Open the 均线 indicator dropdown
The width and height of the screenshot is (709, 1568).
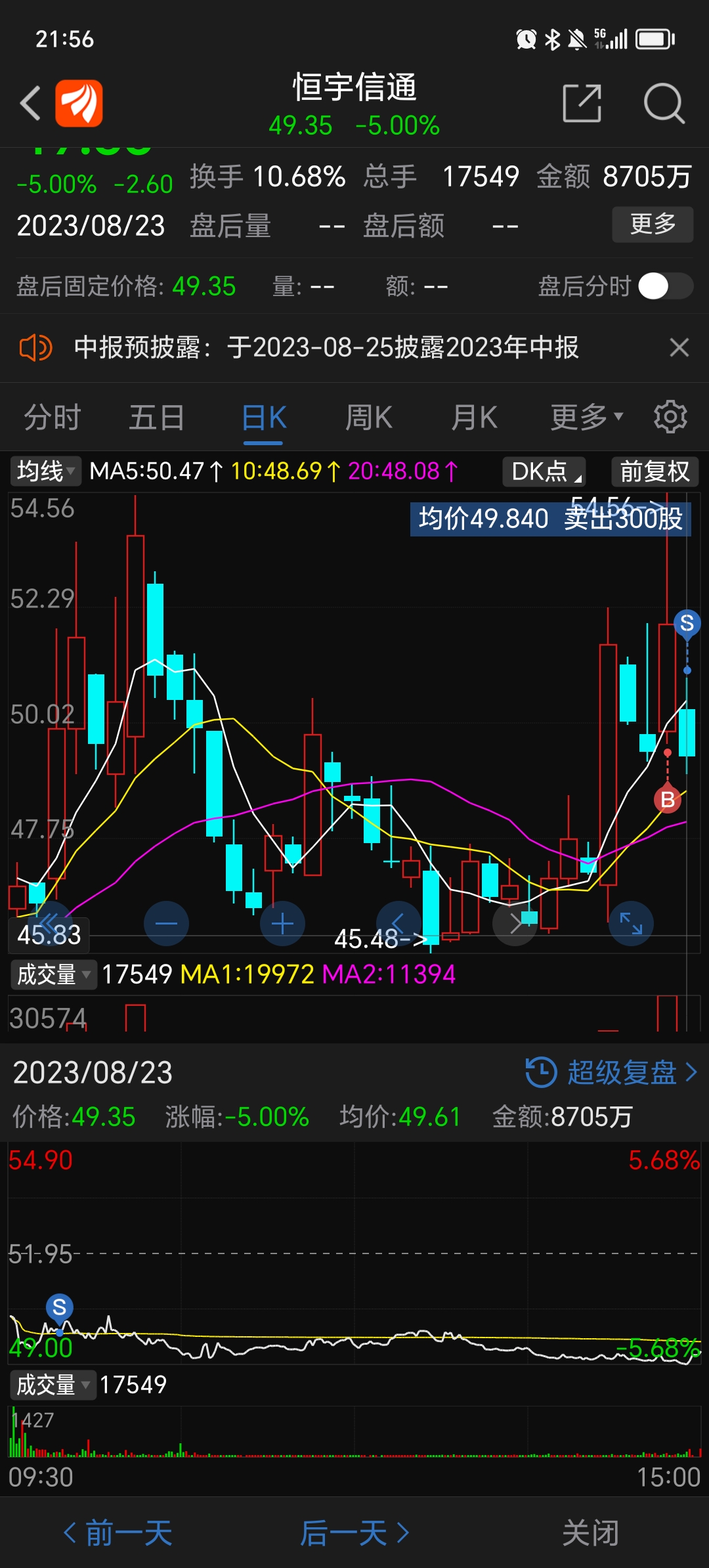pos(45,471)
